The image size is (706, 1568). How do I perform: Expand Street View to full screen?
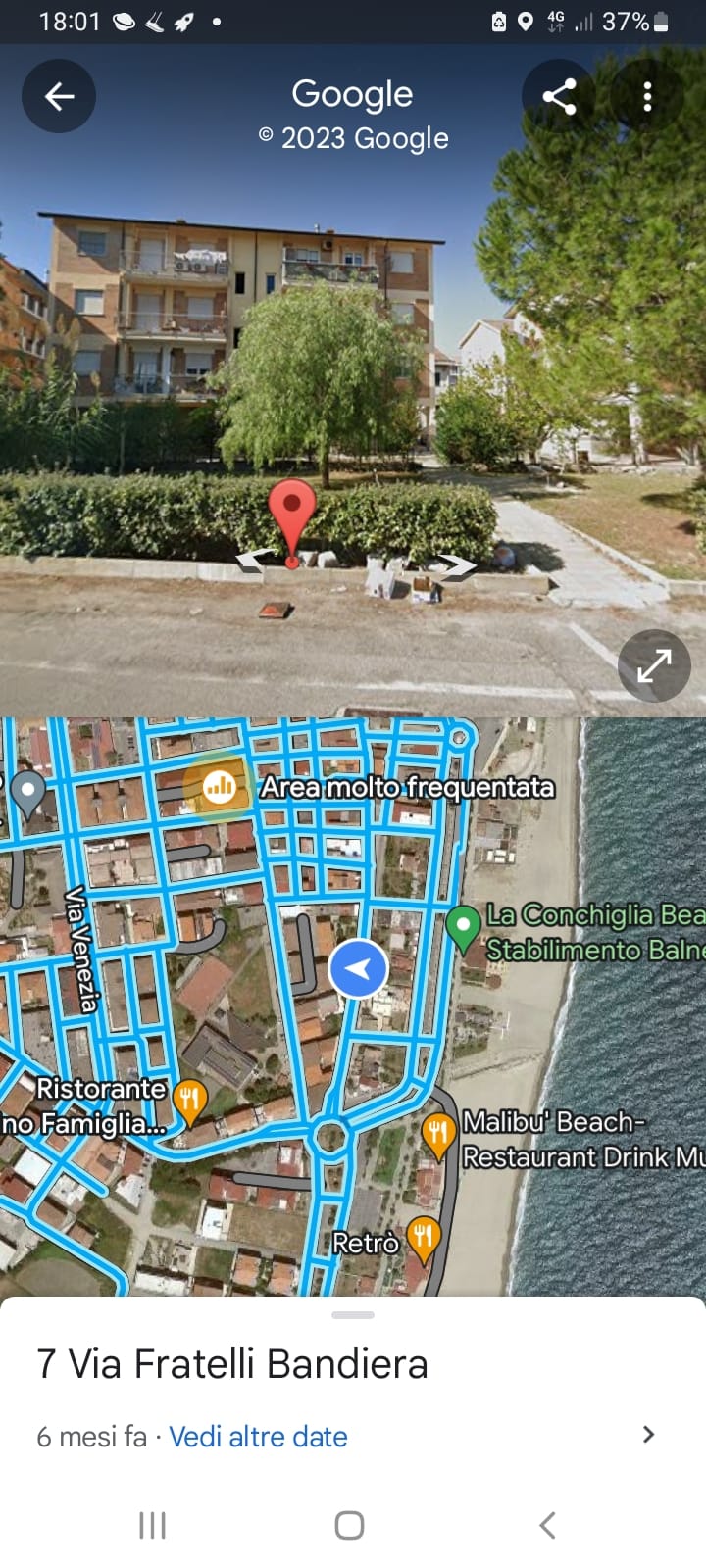pyautogui.click(x=654, y=665)
